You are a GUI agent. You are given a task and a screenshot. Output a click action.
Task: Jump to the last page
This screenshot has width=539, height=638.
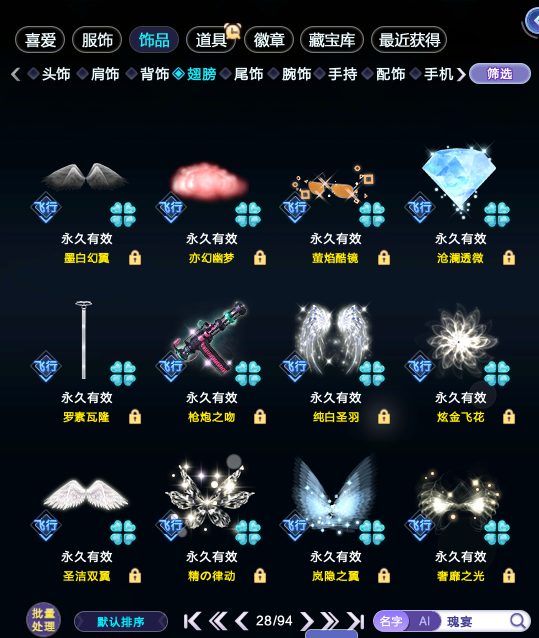(x=356, y=621)
